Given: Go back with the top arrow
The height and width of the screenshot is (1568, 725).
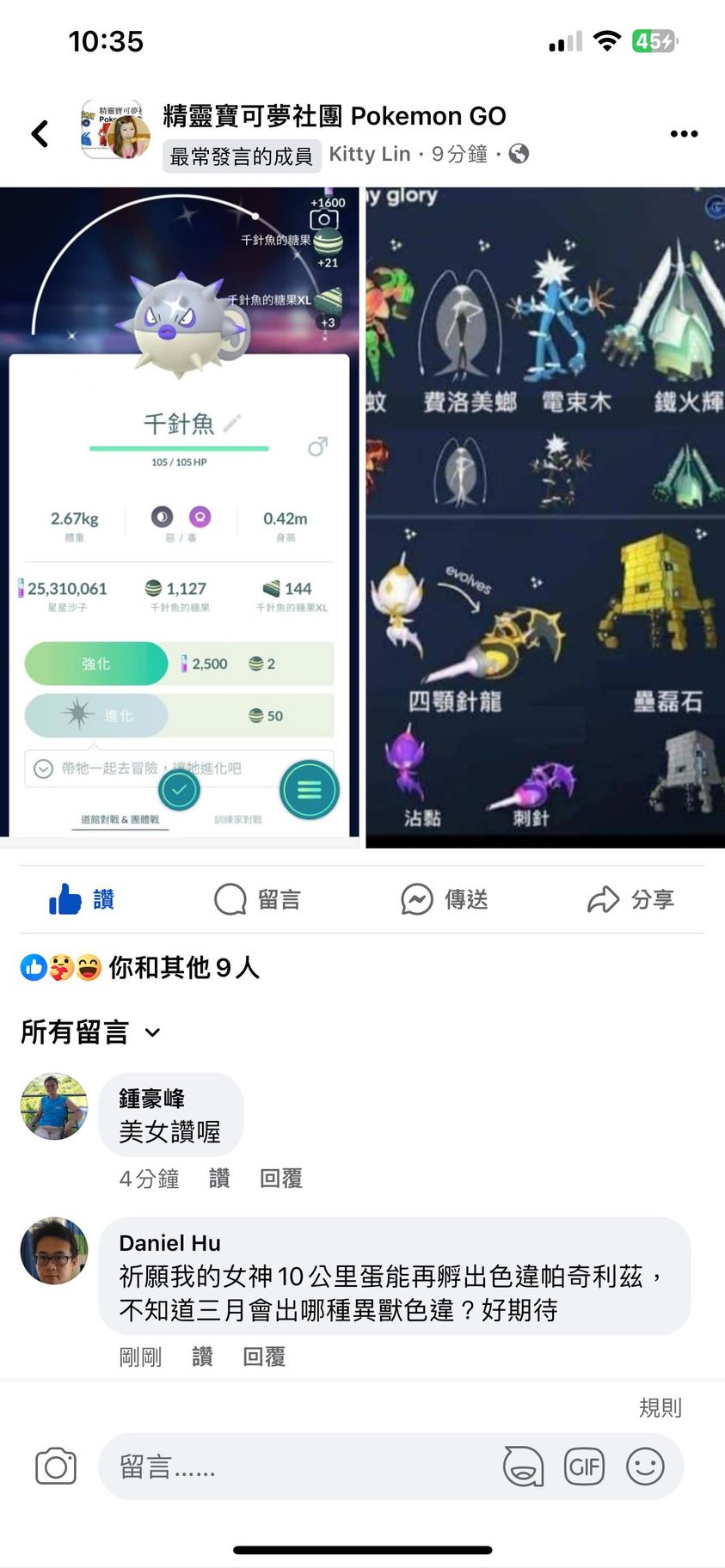Looking at the screenshot, I should pyautogui.click(x=40, y=133).
